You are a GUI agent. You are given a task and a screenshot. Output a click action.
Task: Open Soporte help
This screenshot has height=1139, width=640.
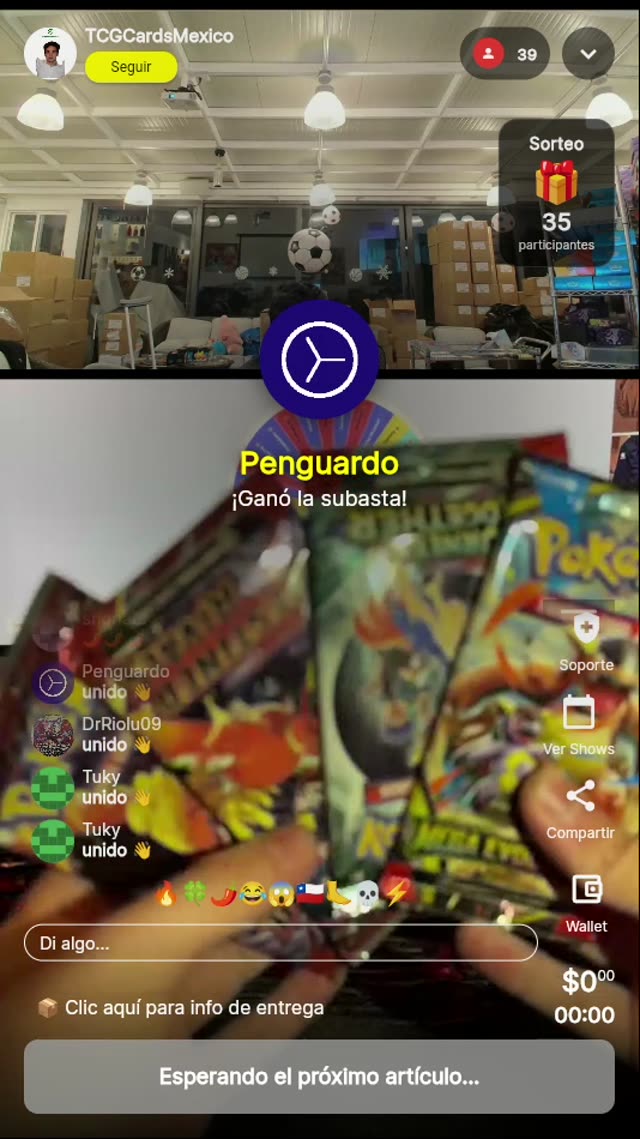coord(586,640)
